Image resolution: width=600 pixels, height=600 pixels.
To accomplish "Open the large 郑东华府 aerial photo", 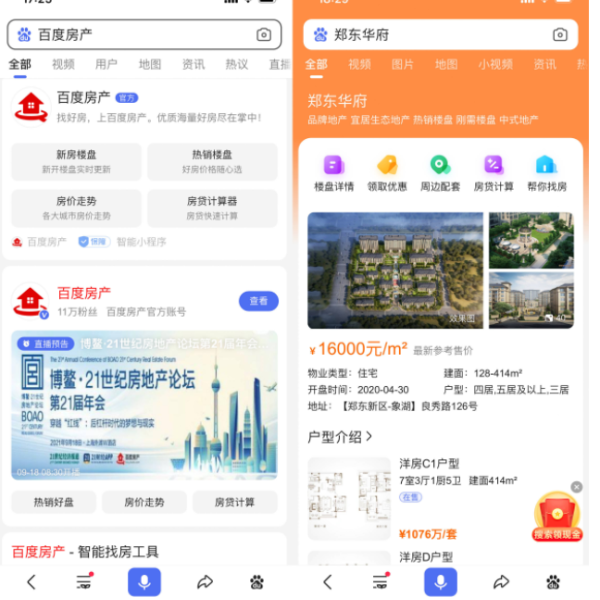I will [x=394, y=270].
